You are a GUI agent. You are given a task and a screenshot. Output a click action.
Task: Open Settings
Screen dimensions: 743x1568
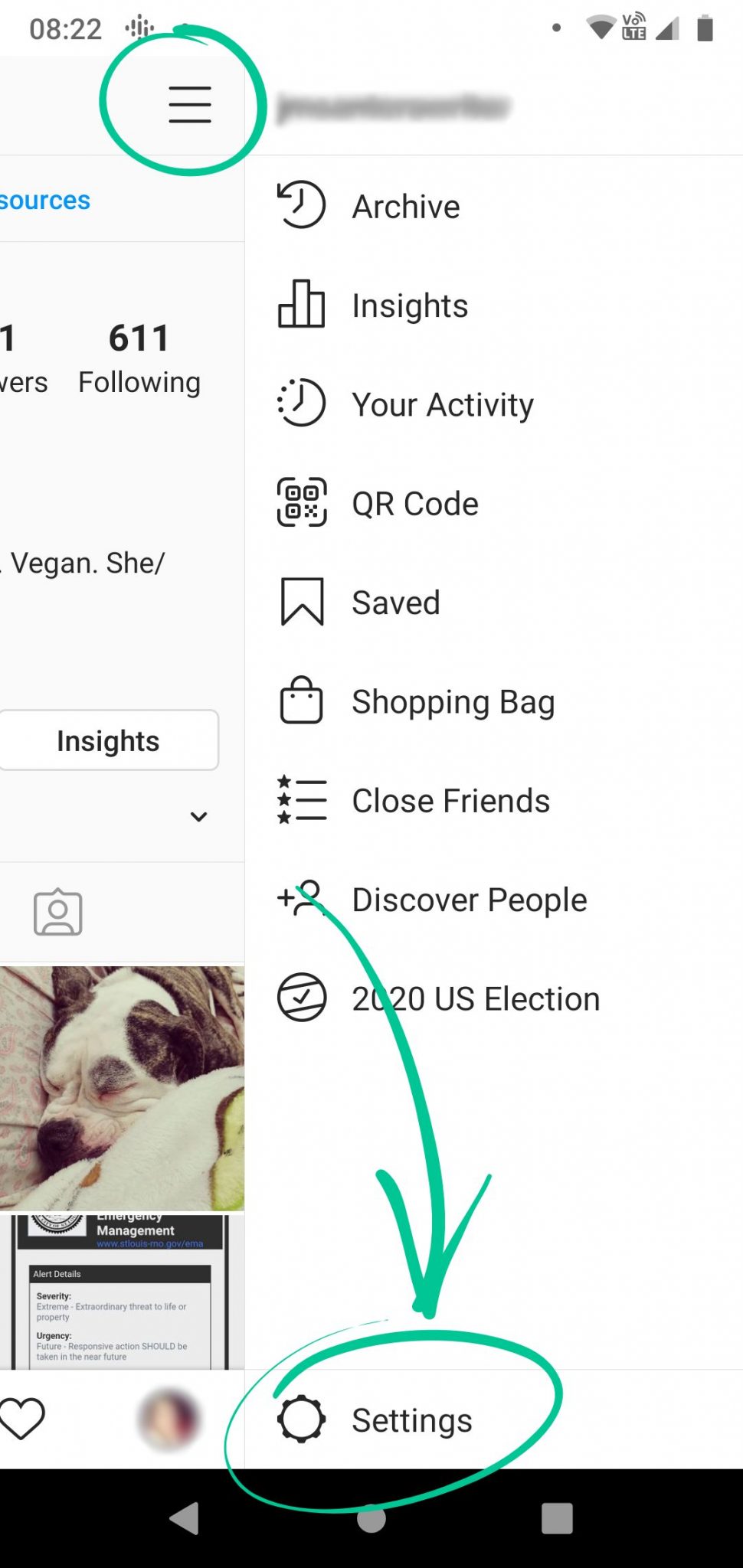tap(494, 1419)
